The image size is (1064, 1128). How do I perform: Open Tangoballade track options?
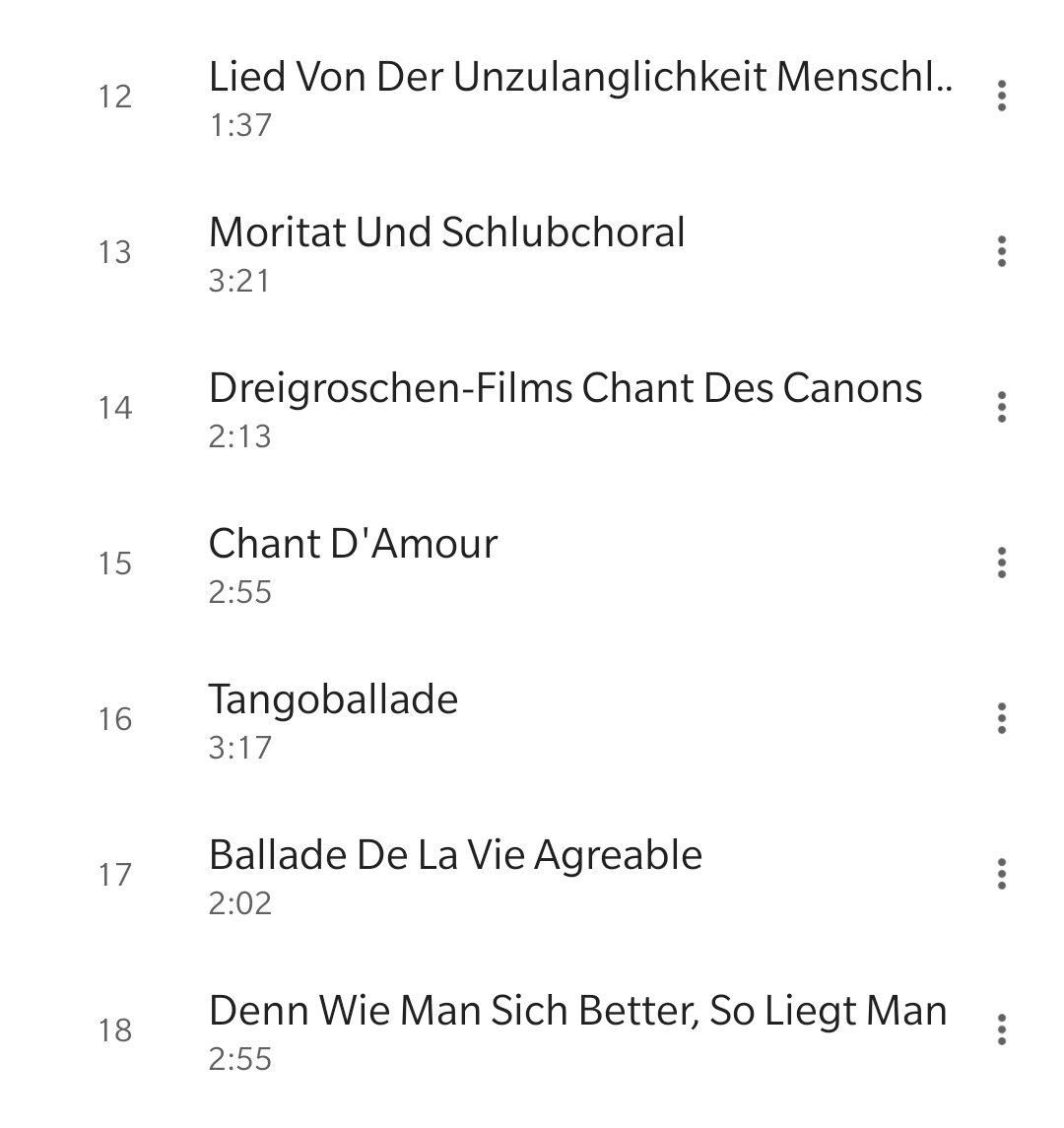[x=1001, y=719]
